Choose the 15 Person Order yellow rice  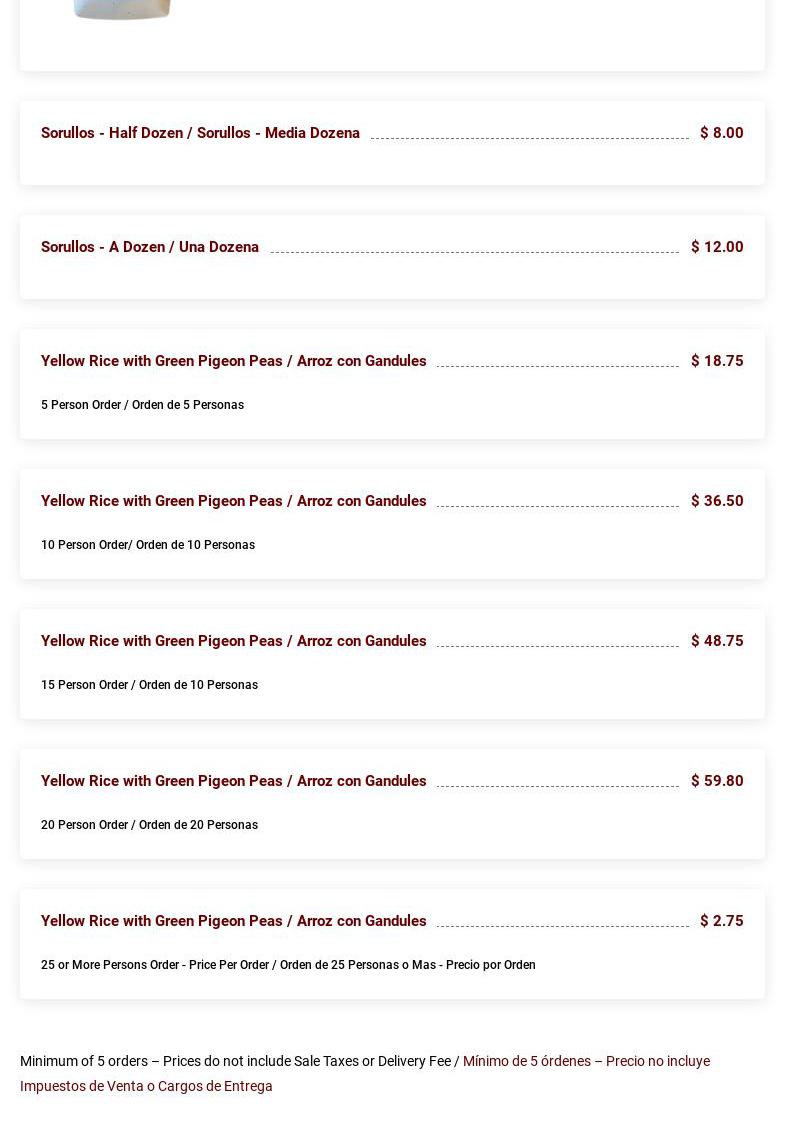click(x=233, y=641)
